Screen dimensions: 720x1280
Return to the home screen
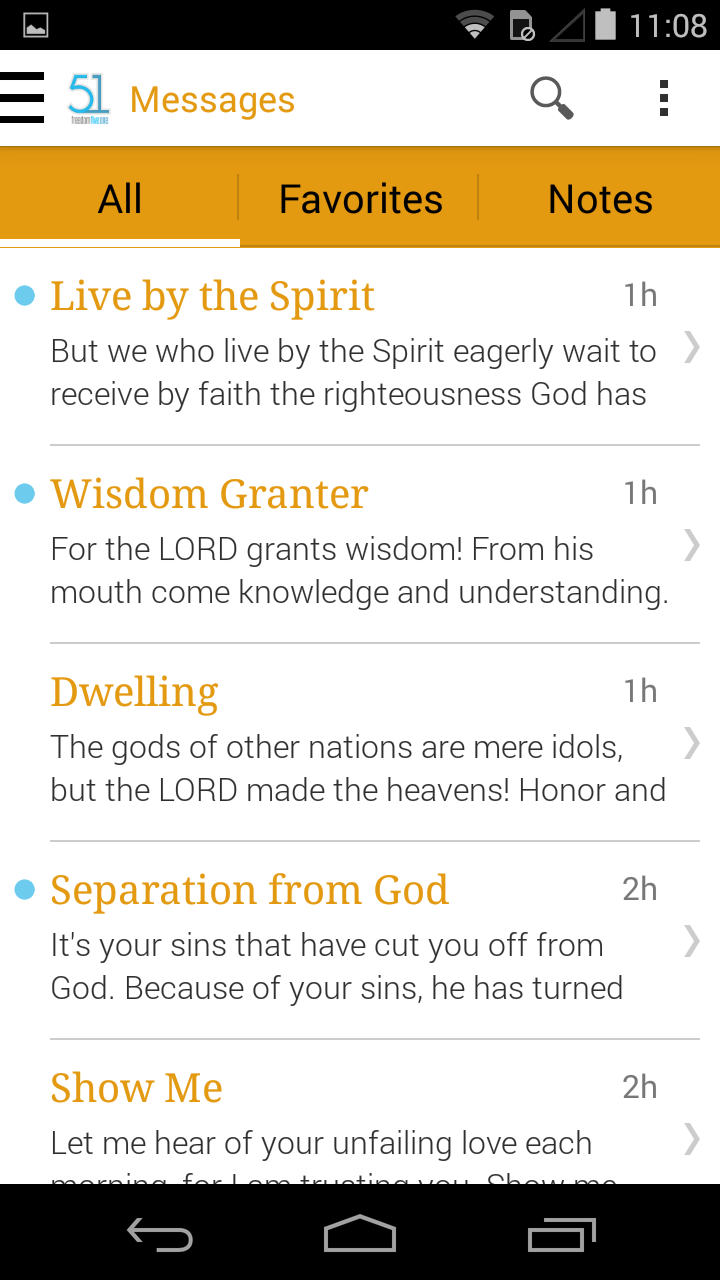(360, 1234)
